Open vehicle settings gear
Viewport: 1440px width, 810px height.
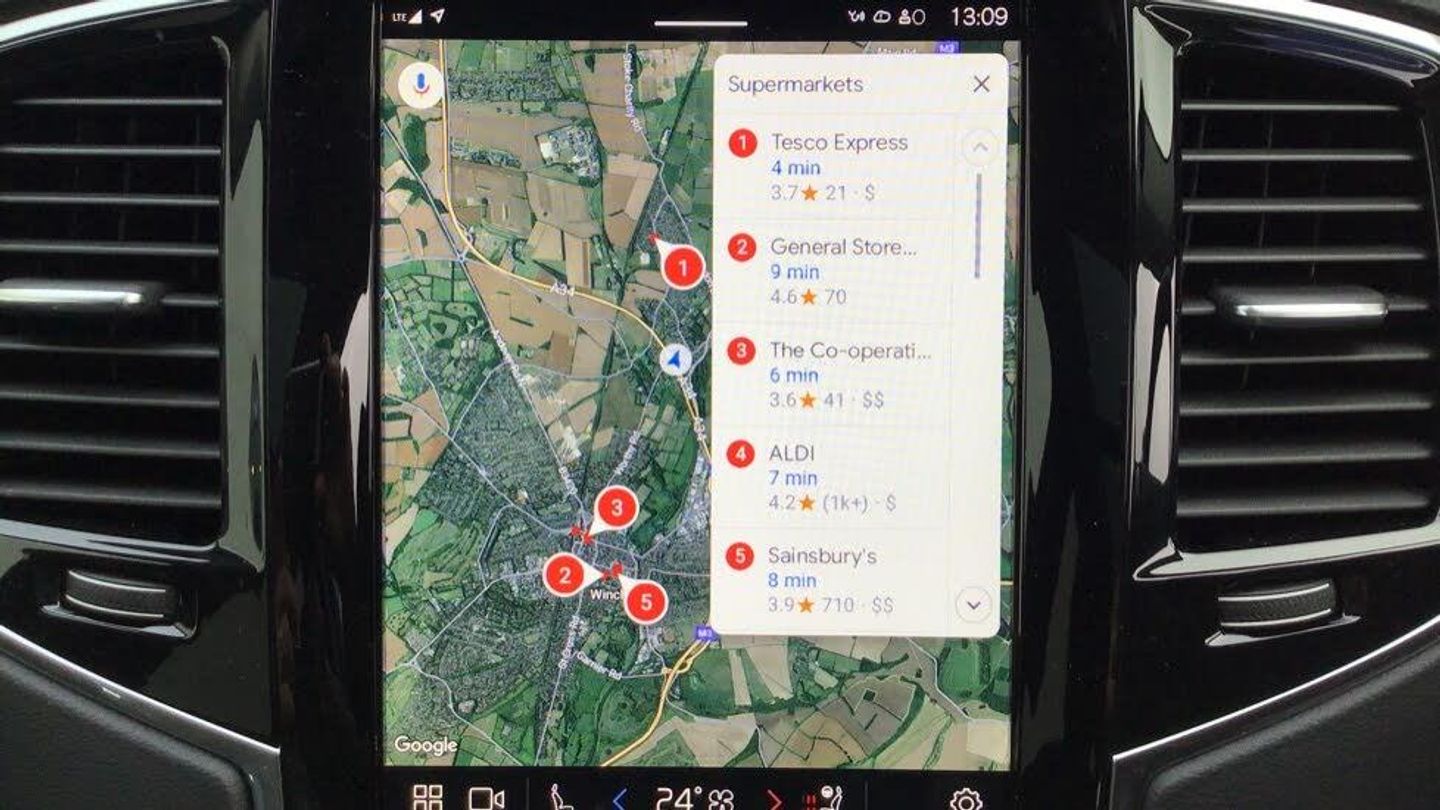click(x=965, y=799)
